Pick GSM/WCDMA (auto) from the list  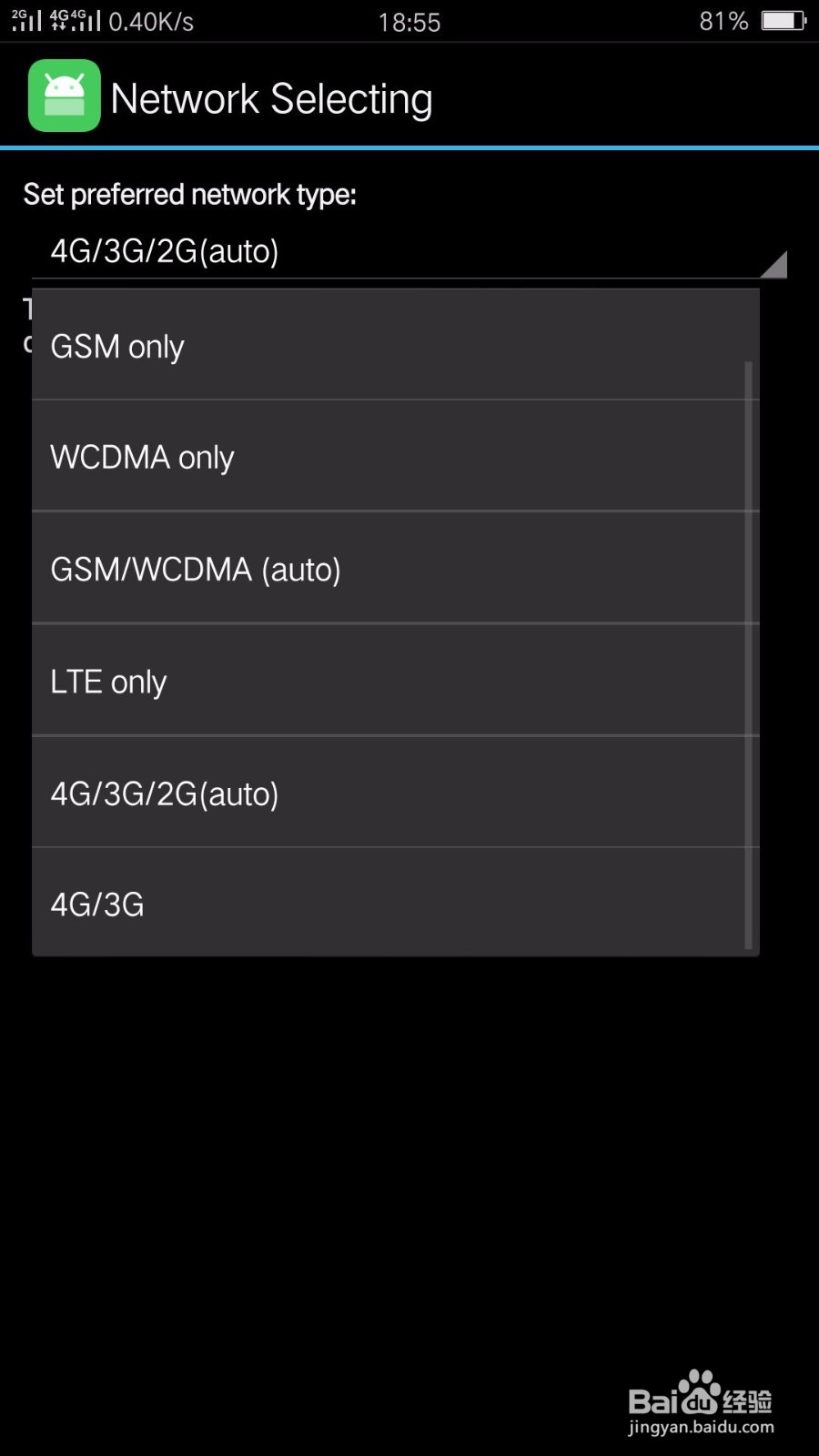point(395,569)
